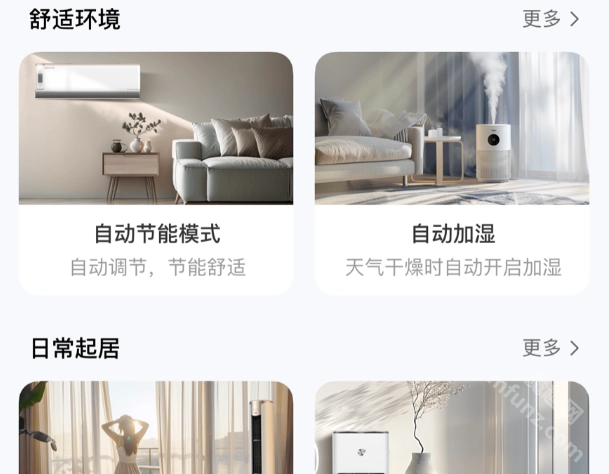The width and height of the screenshot is (609, 474).
Task: Open 更多 for 舒适环境 section
Action: [x=550, y=19]
